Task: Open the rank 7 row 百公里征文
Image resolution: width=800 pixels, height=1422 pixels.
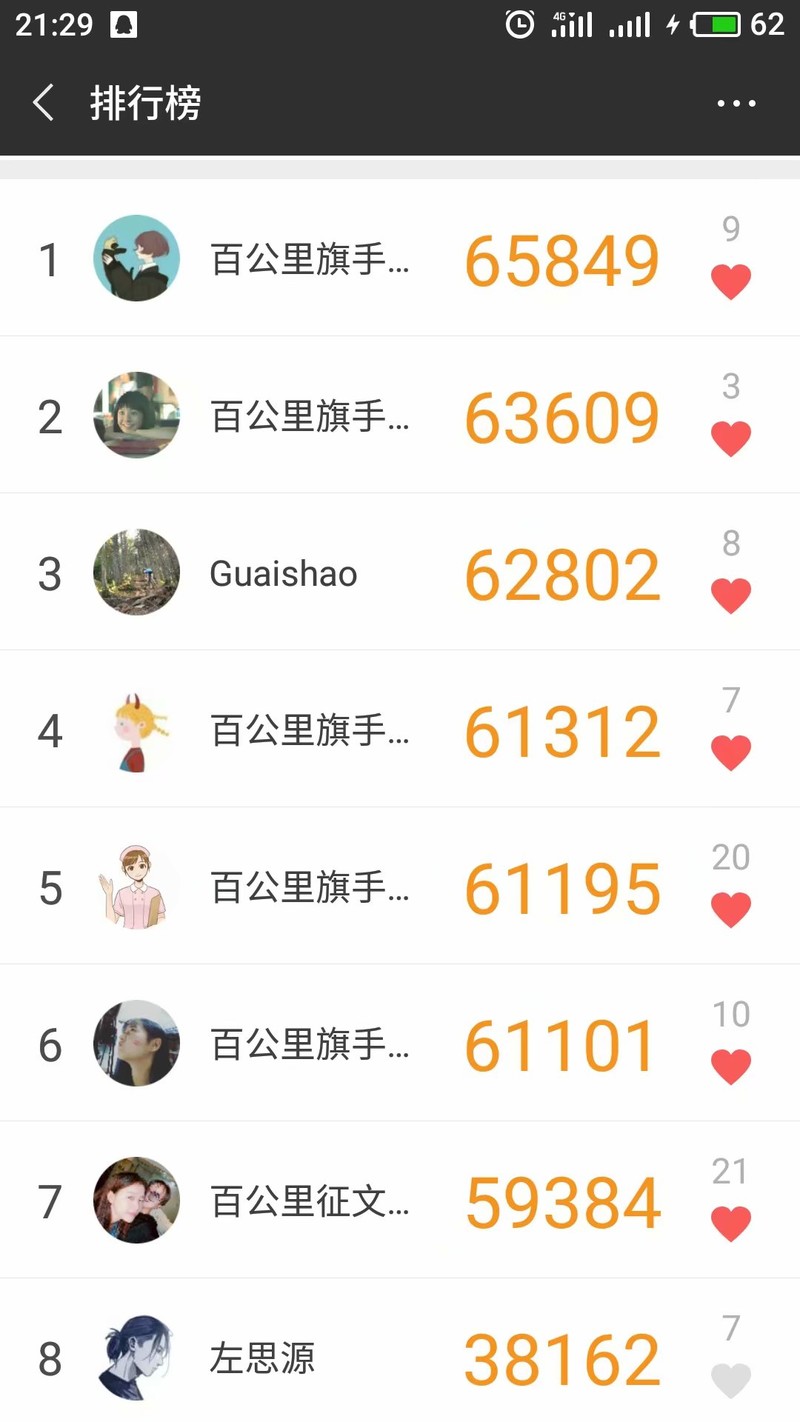Action: coord(310,1201)
